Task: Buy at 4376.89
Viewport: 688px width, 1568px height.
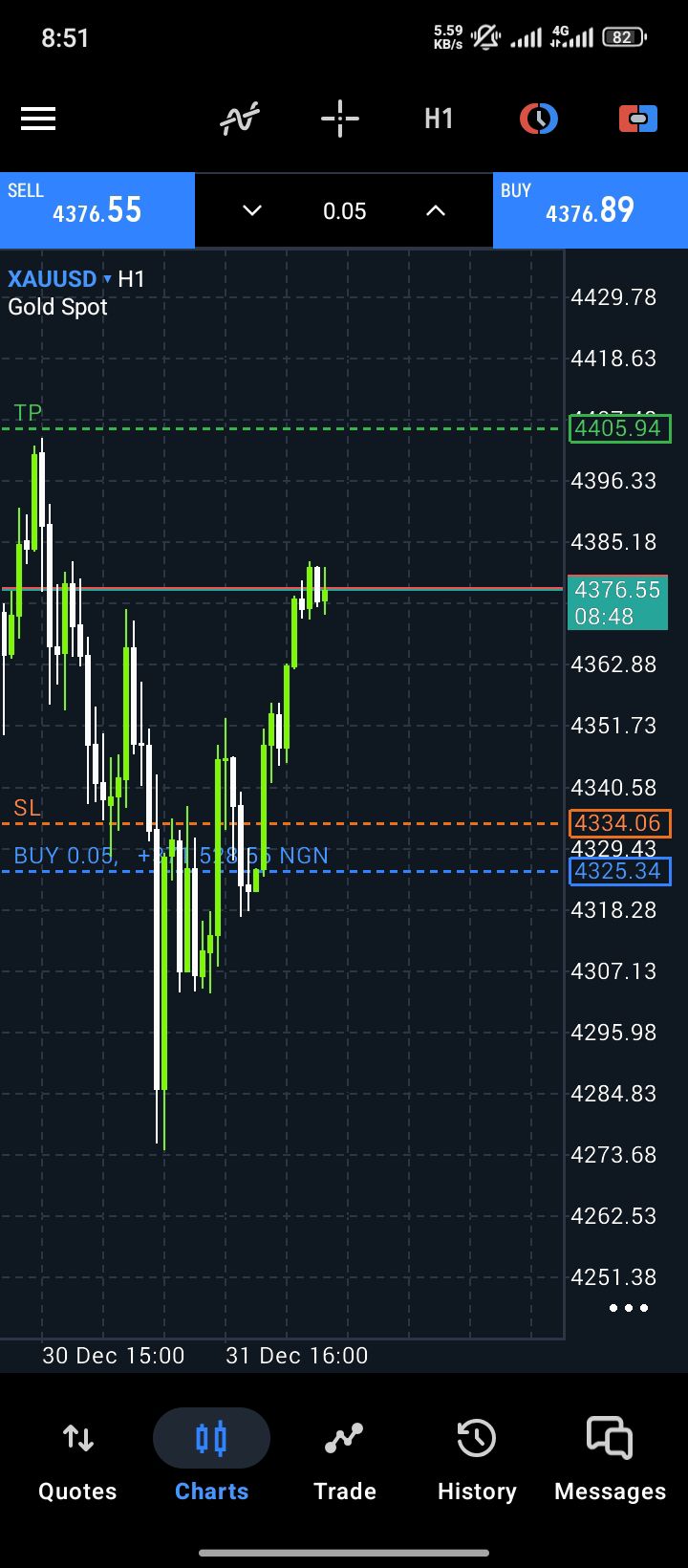Action: (x=590, y=210)
